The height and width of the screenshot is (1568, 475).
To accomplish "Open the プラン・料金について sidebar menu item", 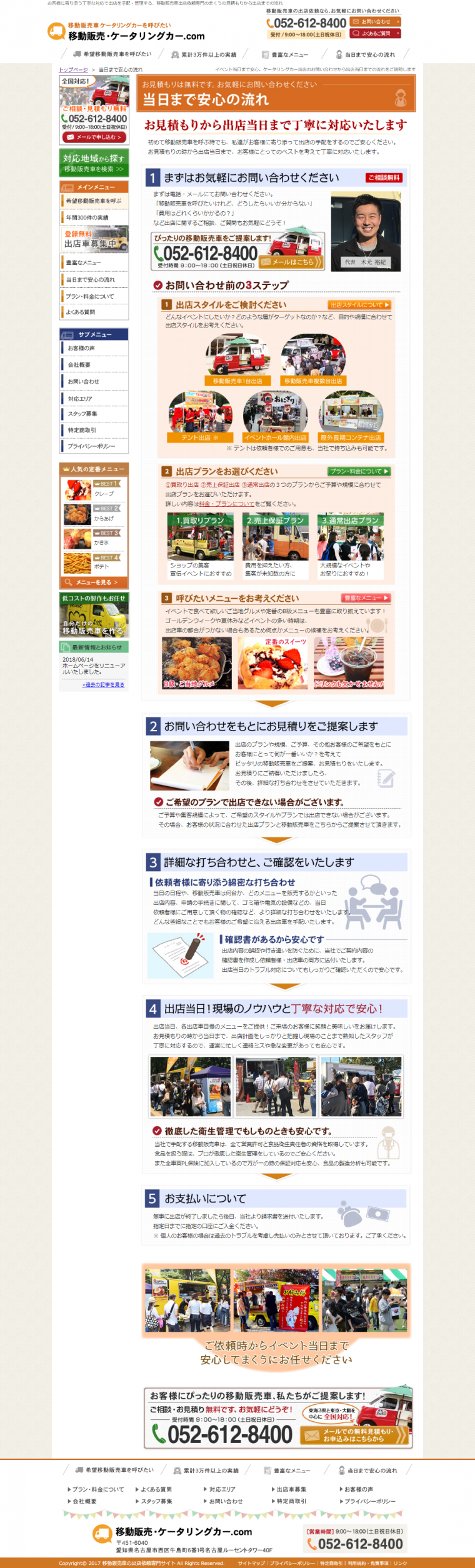I will pyautogui.click(x=94, y=296).
